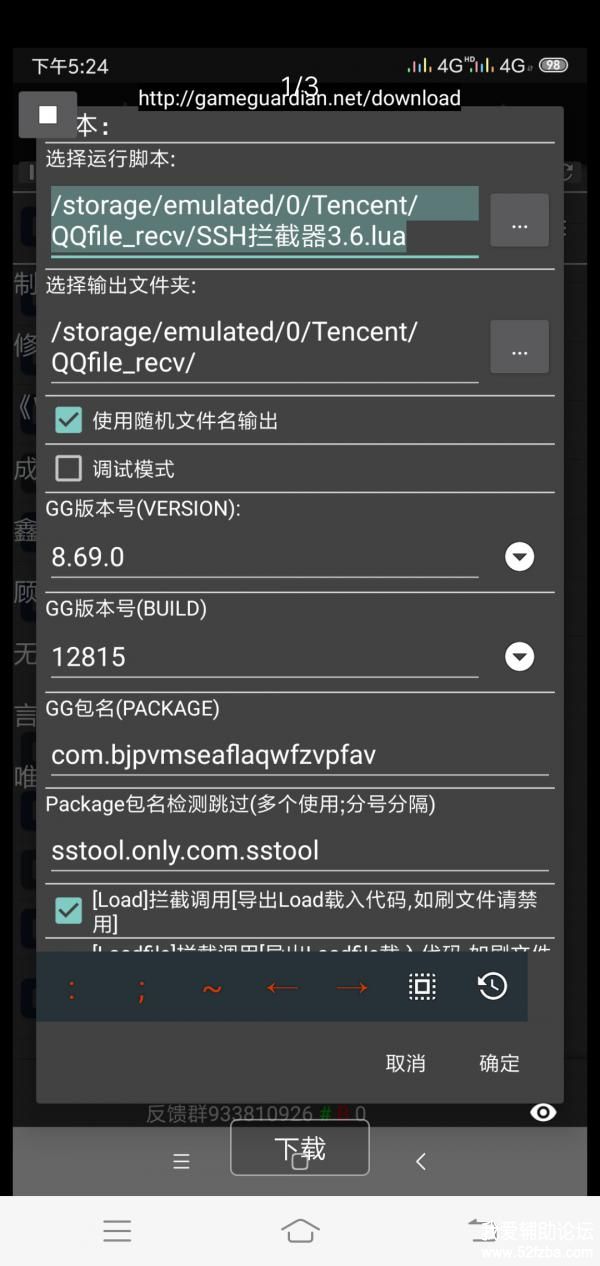This screenshot has width=600, height=1266.
Task: Move cursor left with the arrow
Action: coord(282,988)
